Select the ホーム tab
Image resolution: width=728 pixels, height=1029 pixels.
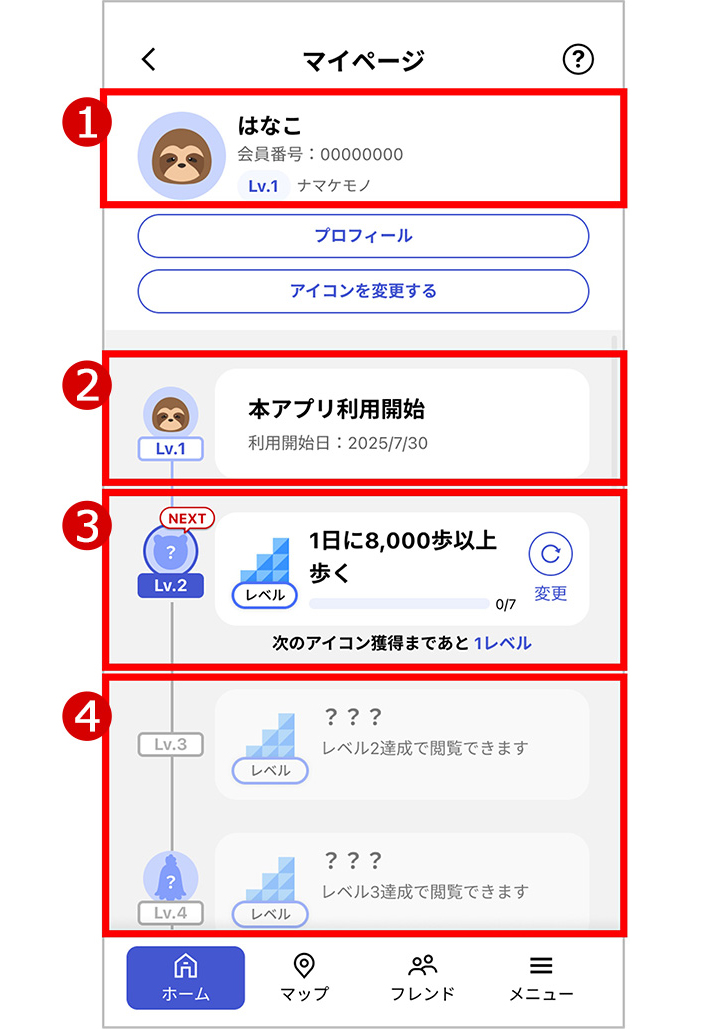tap(186, 975)
